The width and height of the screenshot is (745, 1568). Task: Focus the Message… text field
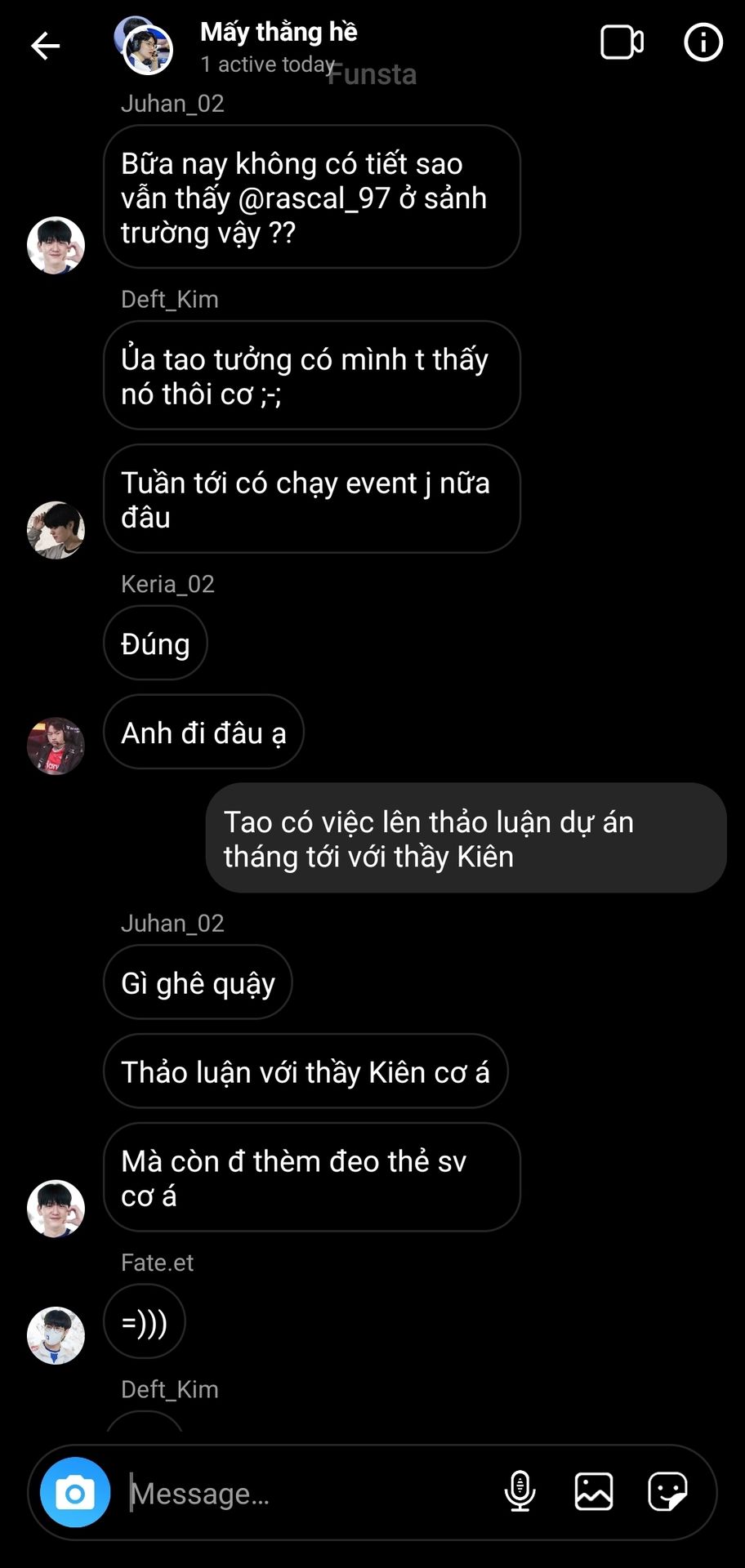coord(310,1493)
